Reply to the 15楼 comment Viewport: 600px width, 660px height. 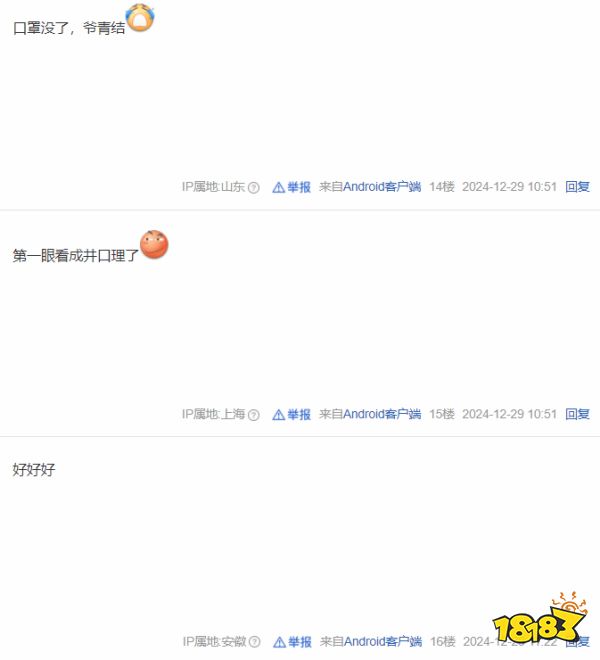pyautogui.click(x=577, y=414)
